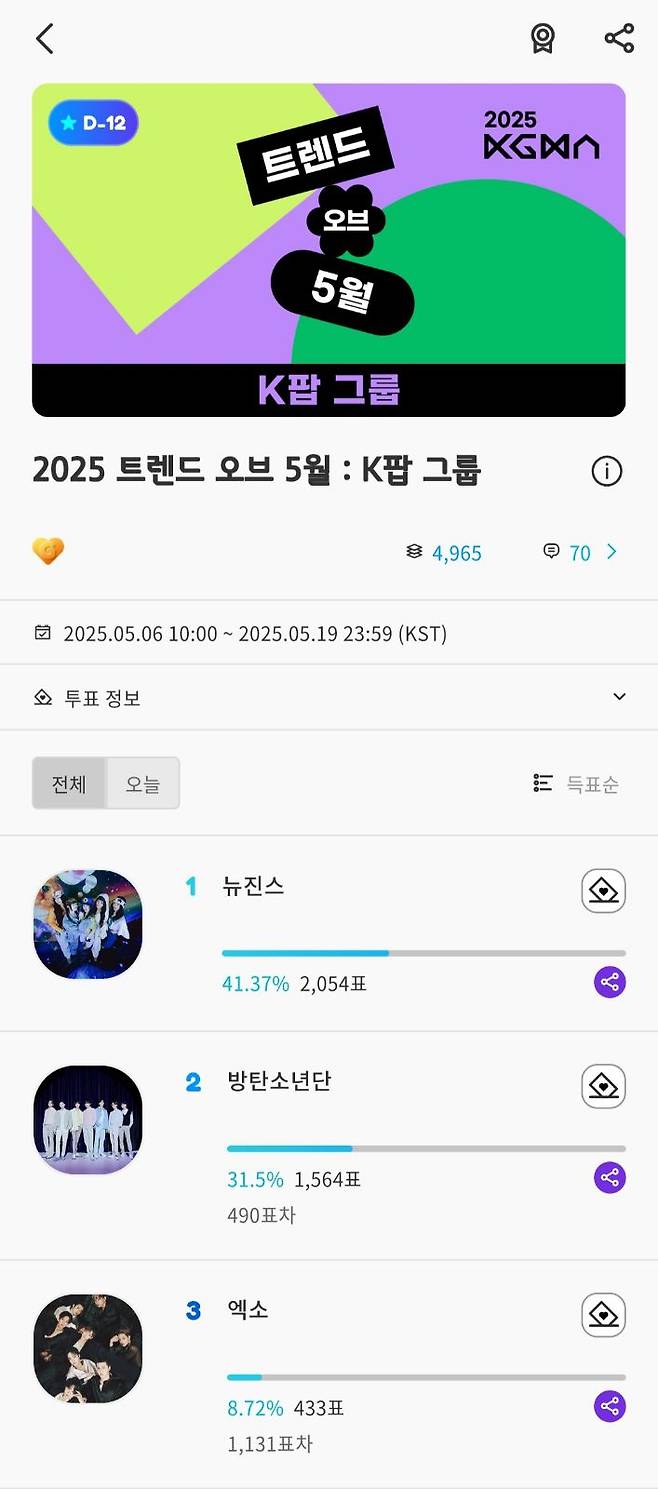Share this poll from the top bar
Screen dimensions: 658x1489
[619, 39]
